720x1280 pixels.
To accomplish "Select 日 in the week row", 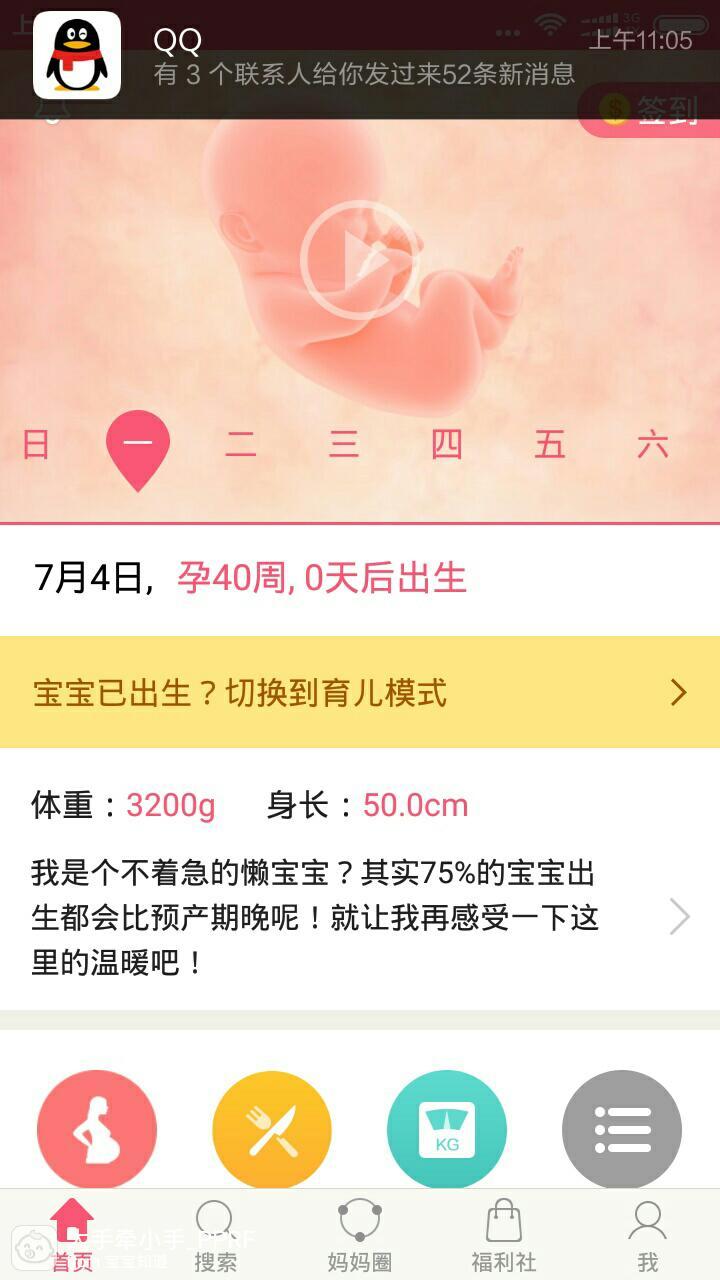I will click(x=36, y=444).
